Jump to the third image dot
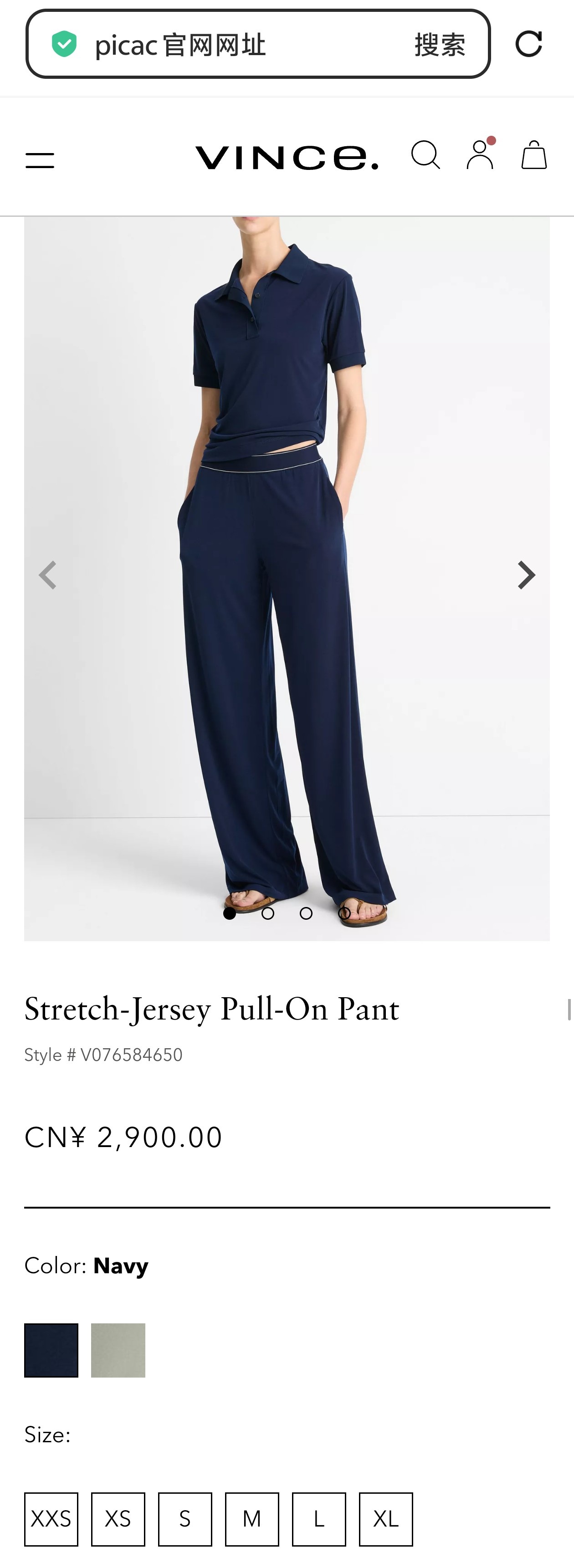The height and width of the screenshot is (1568, 574). point(306,913)
